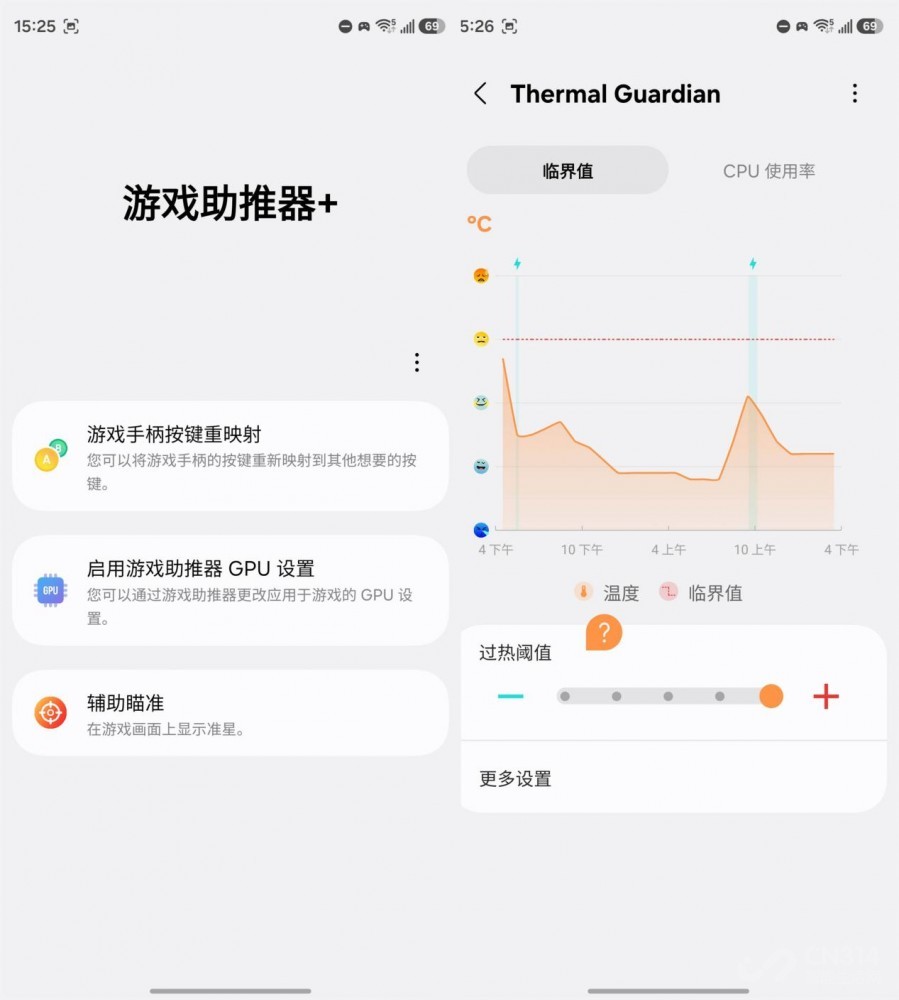Open 更多设置
This screenshot has height=1000, width=899.
673,778
